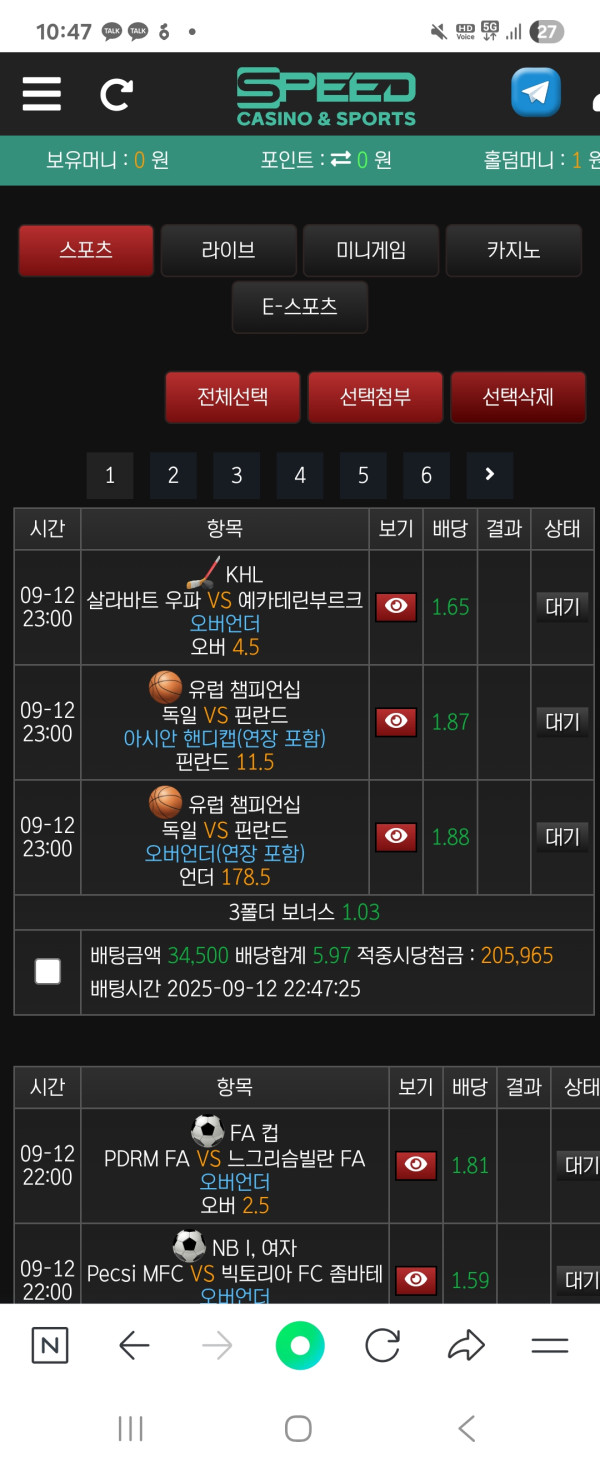Switch to the 스포츠 tab
Screen dimensions: 600x1467
[x=86, y=250]
